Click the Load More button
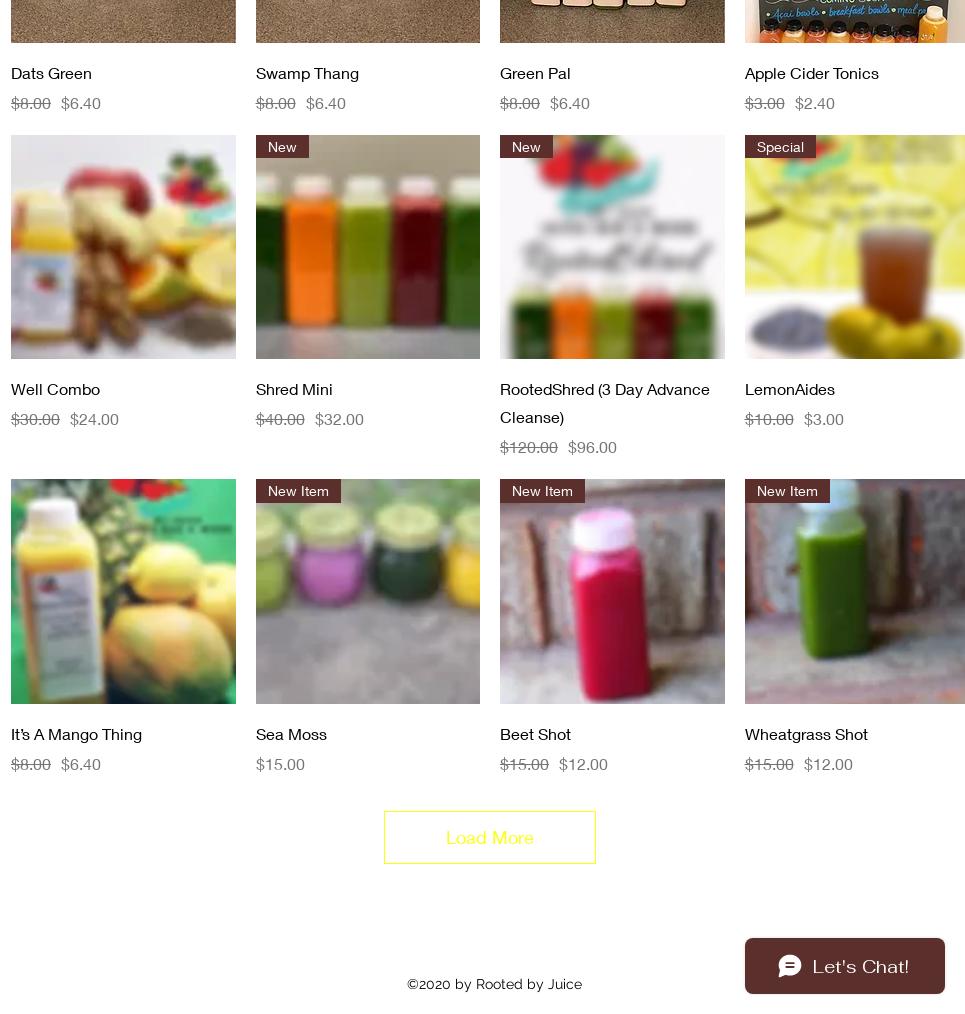The image size is (965, 1014). pyautogui.click(x=489, y=837)
